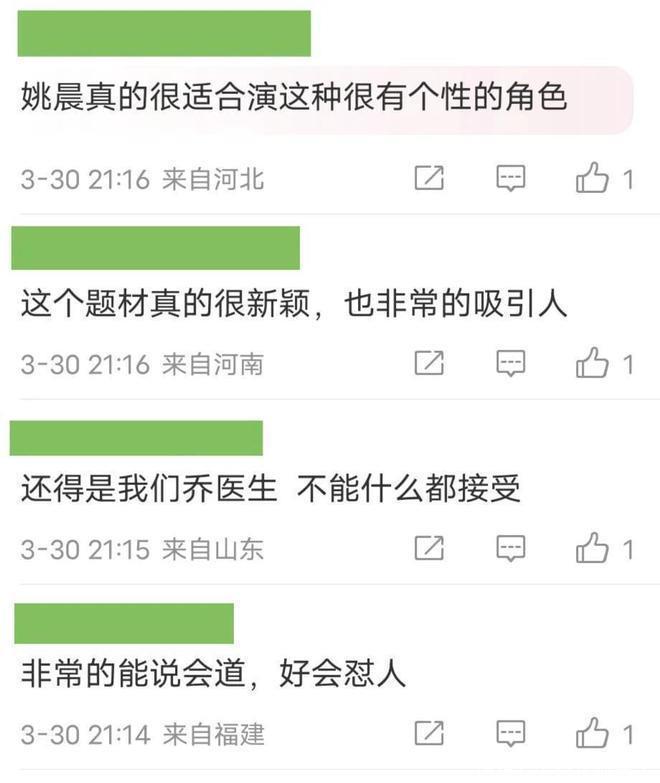
Task: Like the comment about 姚晨 playing roles
Action: 593,179
